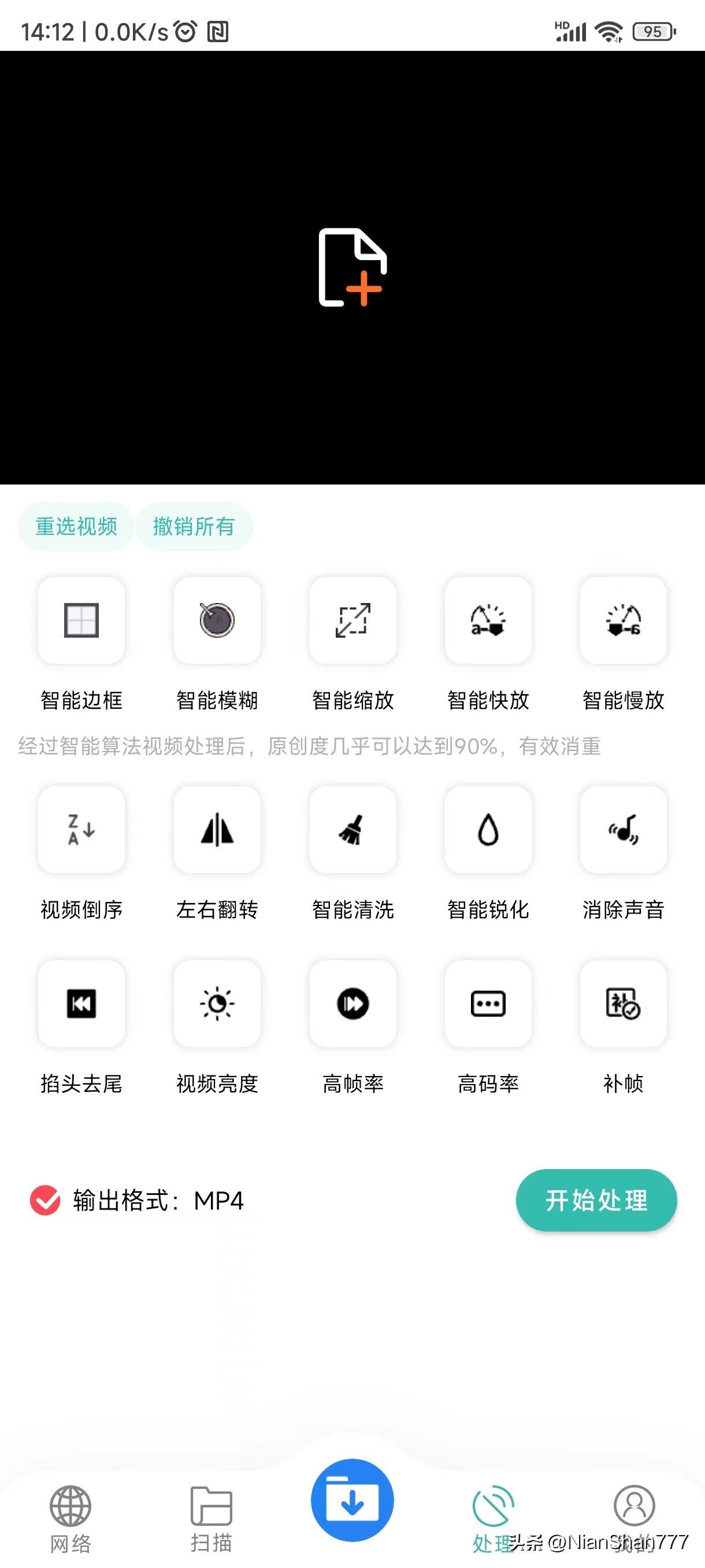Screen dimensions: 705x1568
Task: Click 撤销所有 to undo all
Action: click(194, 527)
